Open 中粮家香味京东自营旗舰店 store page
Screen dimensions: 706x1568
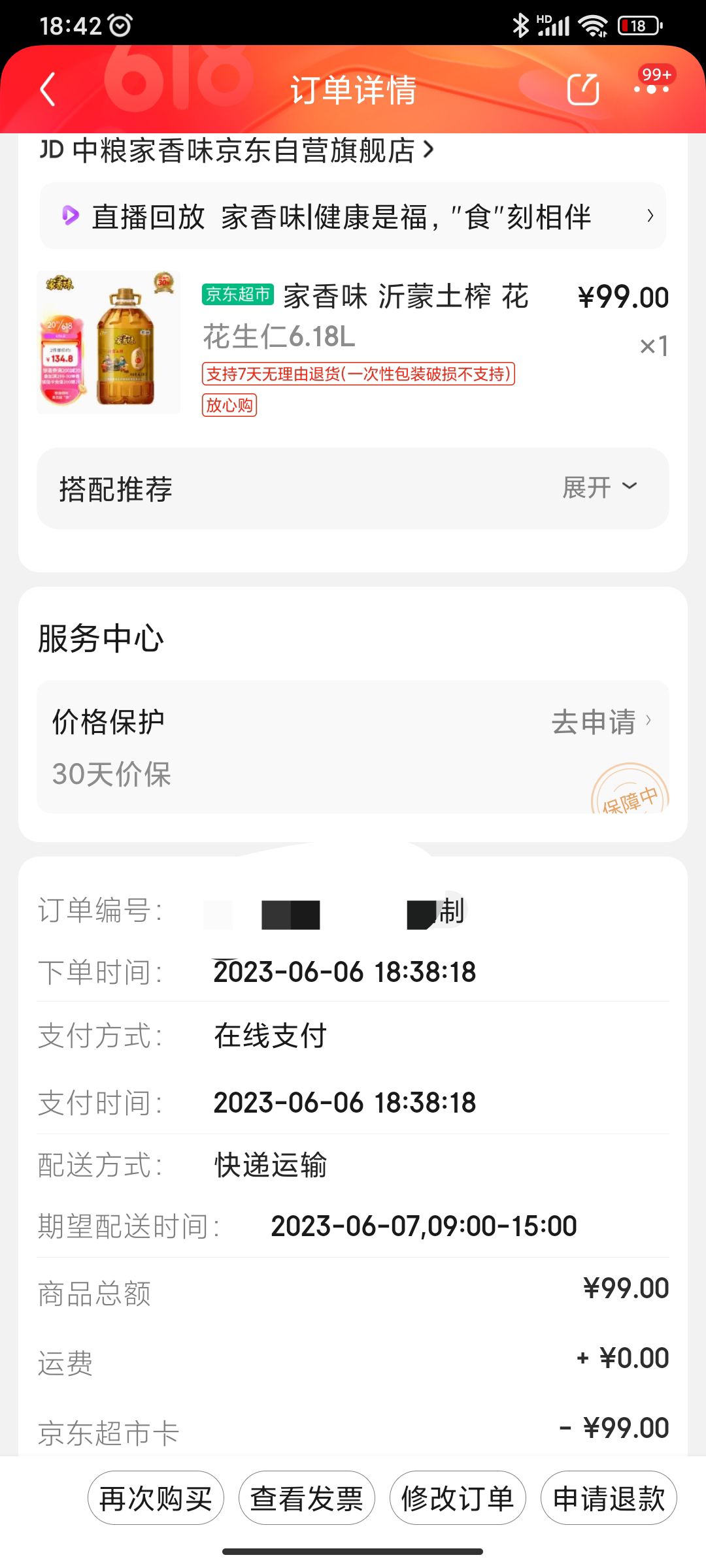pos(236,150)
